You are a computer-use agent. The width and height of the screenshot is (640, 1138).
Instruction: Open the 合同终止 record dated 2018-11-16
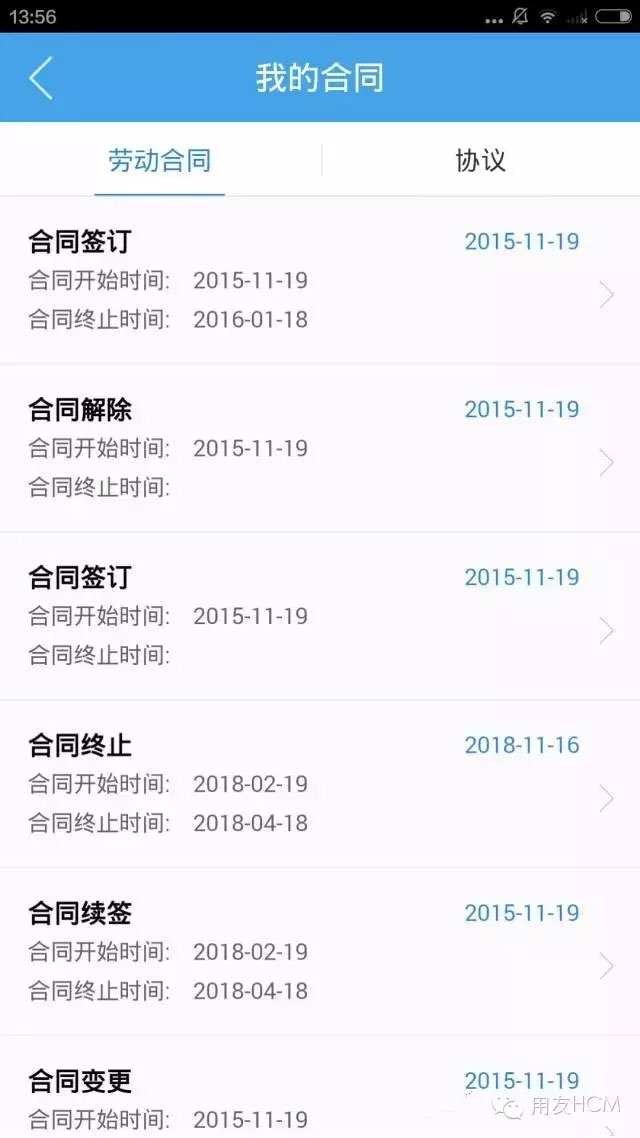(x=320, y=784)
